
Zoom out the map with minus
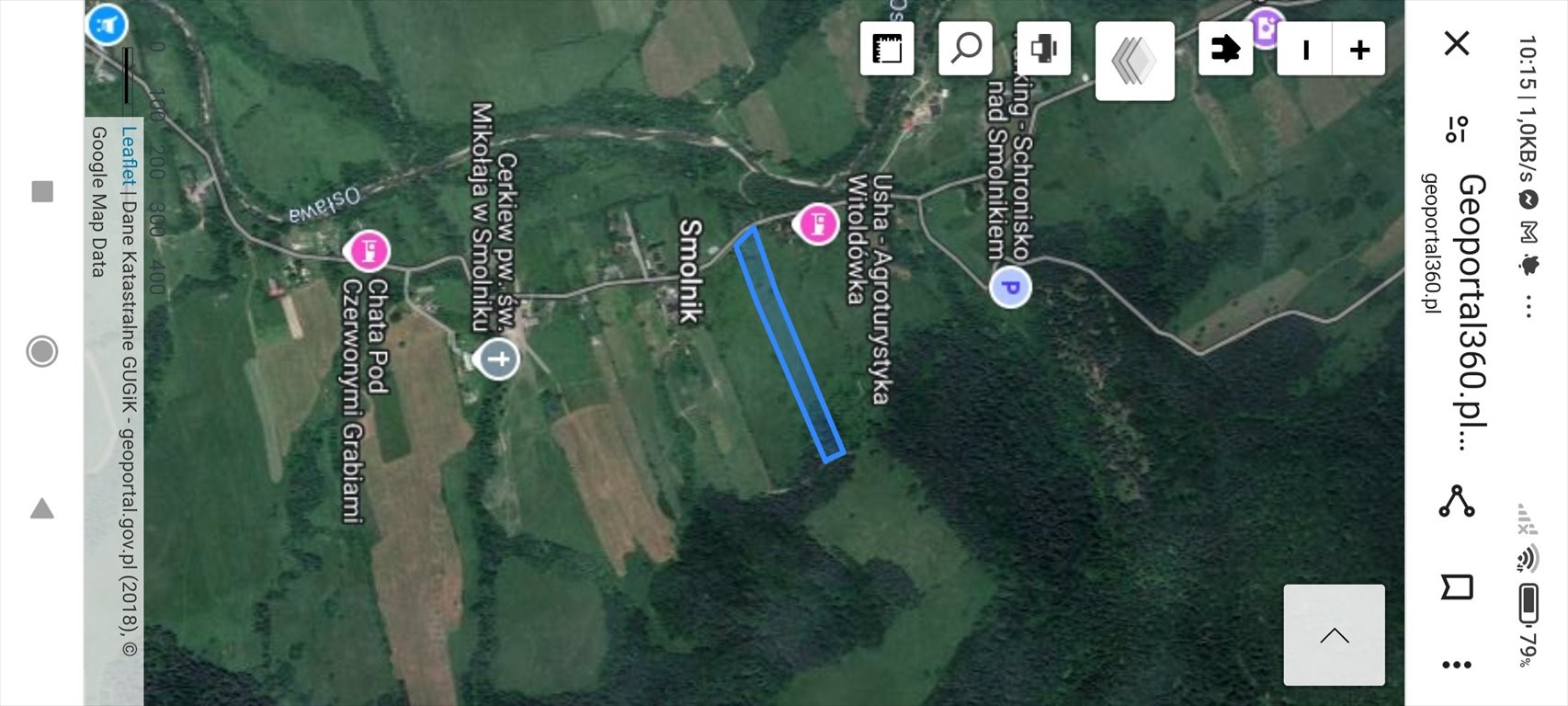[x=1305, y=49]
